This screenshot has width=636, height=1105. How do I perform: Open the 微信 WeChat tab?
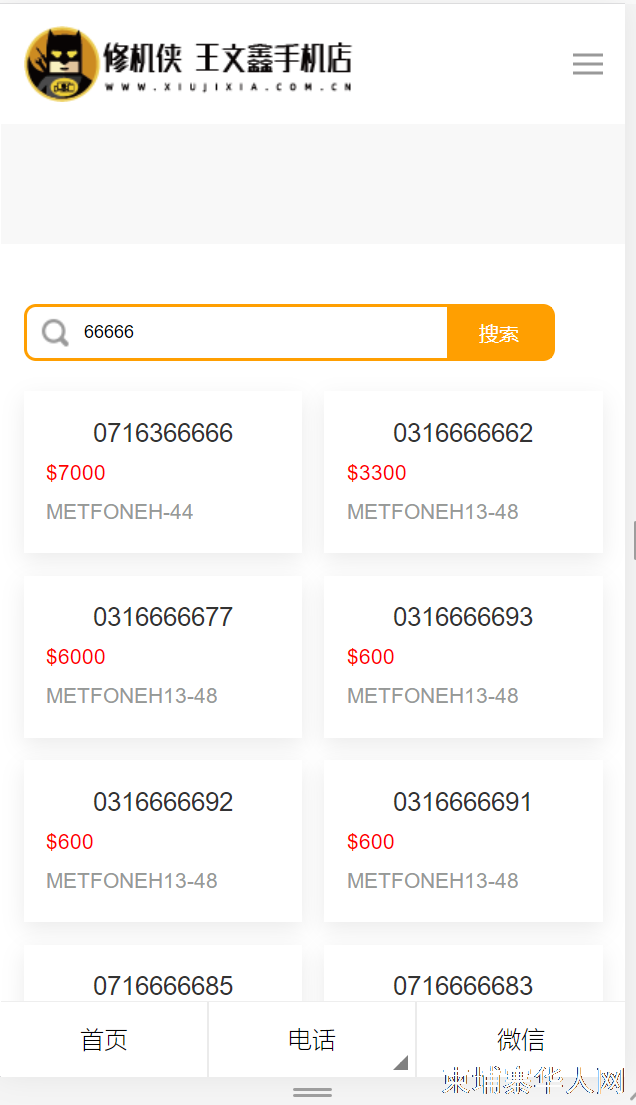(x=521, y=1039)
